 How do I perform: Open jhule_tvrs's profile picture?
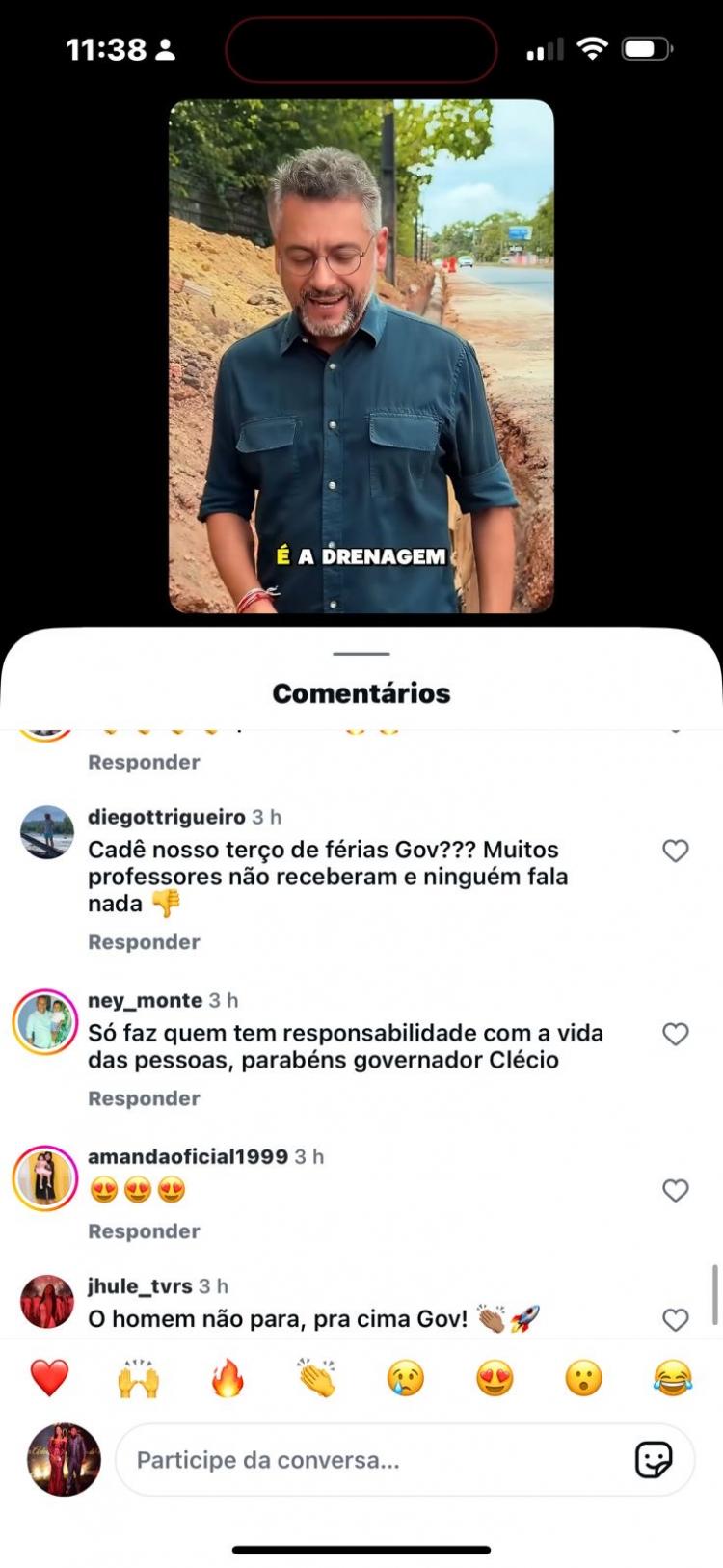coord(46,1302)
